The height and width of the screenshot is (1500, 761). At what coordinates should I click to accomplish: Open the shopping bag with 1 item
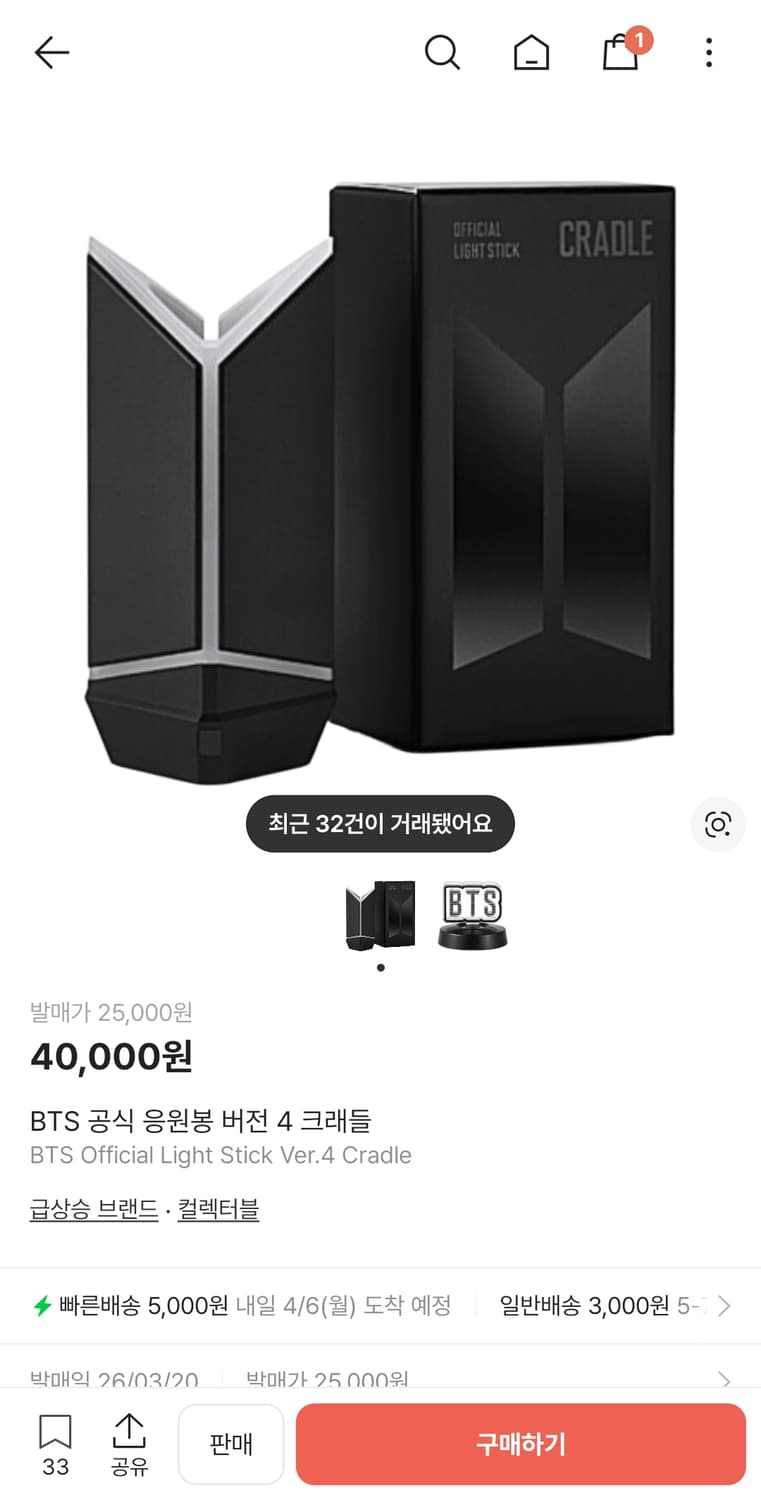pyautogui.click(x=620, y=55)
